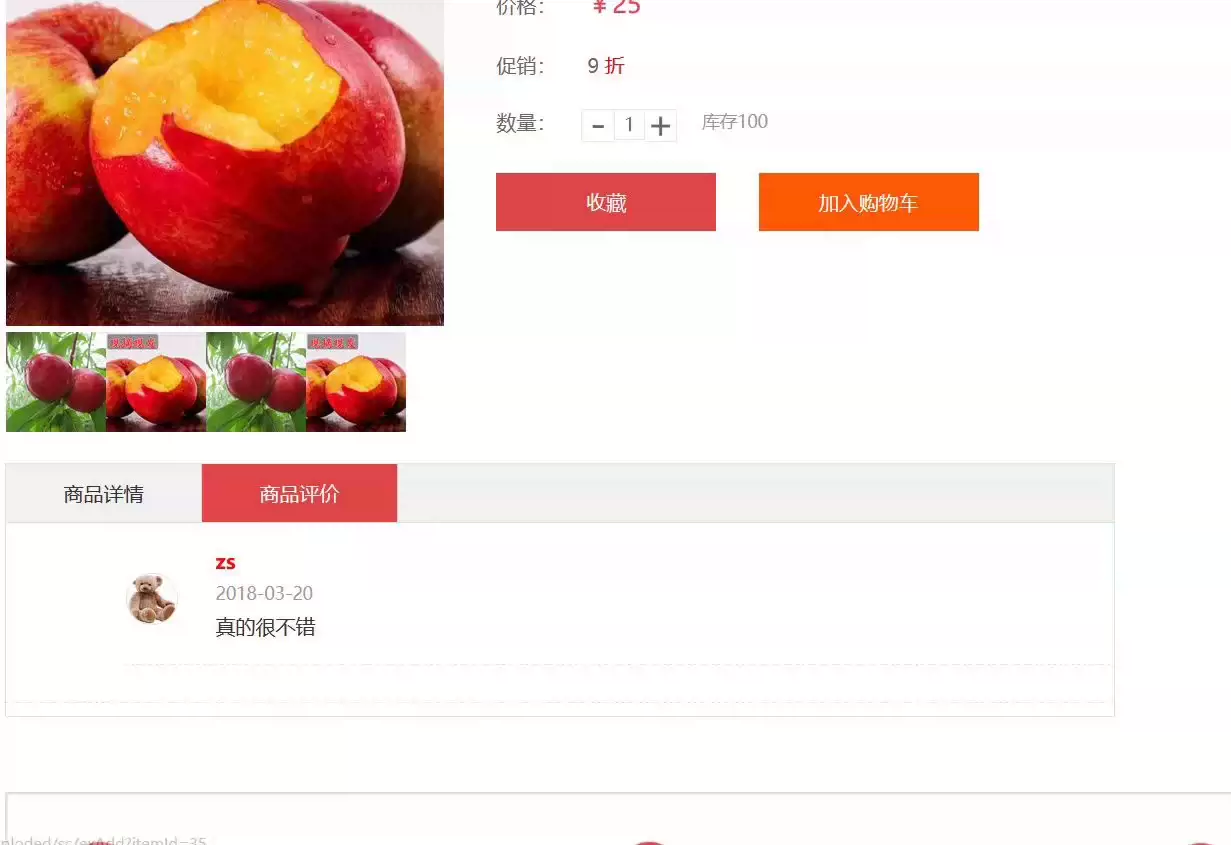Decrease quantity with the minus button
Viewport: 1231px width, 845px height.
(598, 126)
